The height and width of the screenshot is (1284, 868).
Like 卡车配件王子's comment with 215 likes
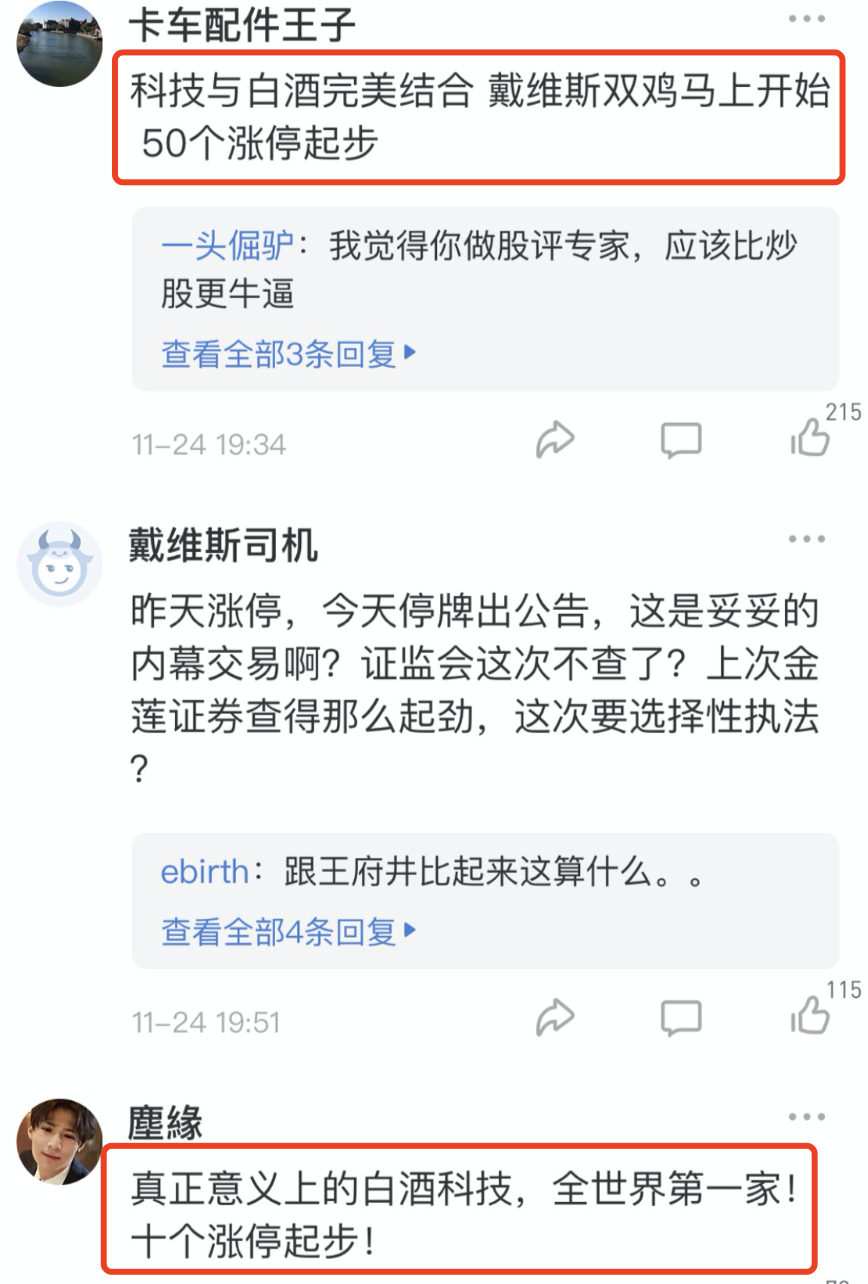tap(810, 438)
